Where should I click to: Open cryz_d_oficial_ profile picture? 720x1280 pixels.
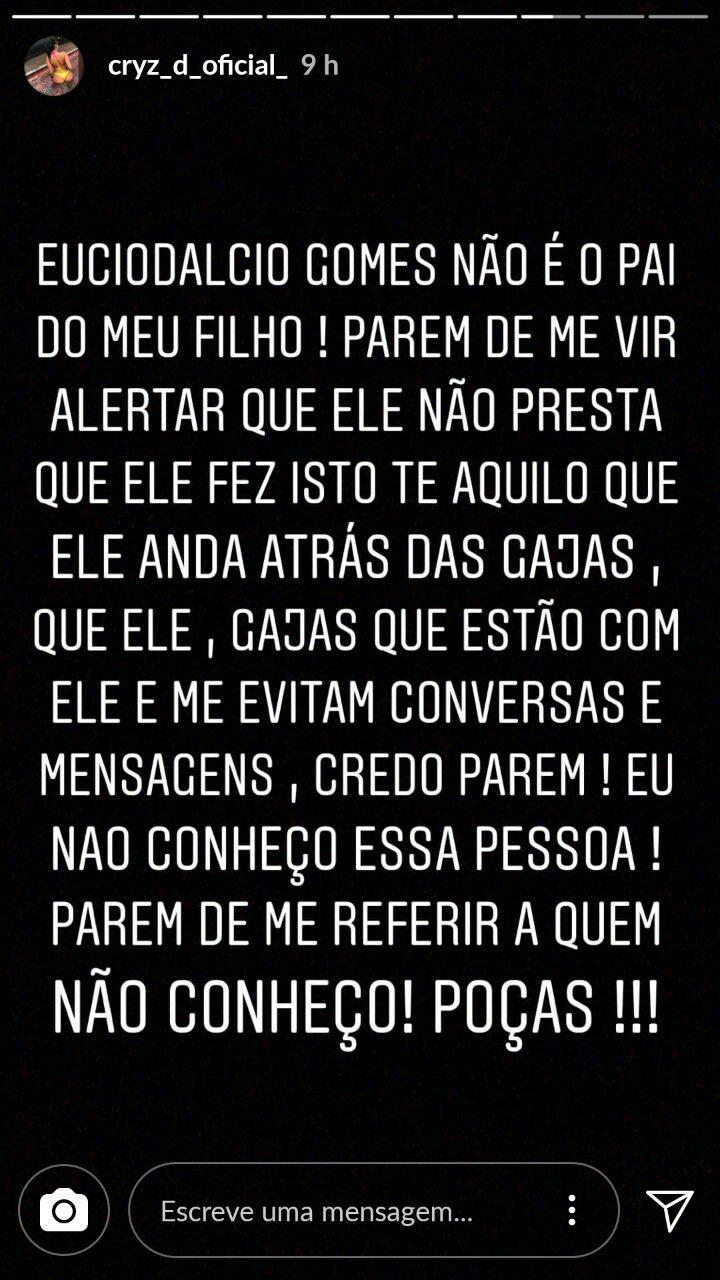[53, 66]
